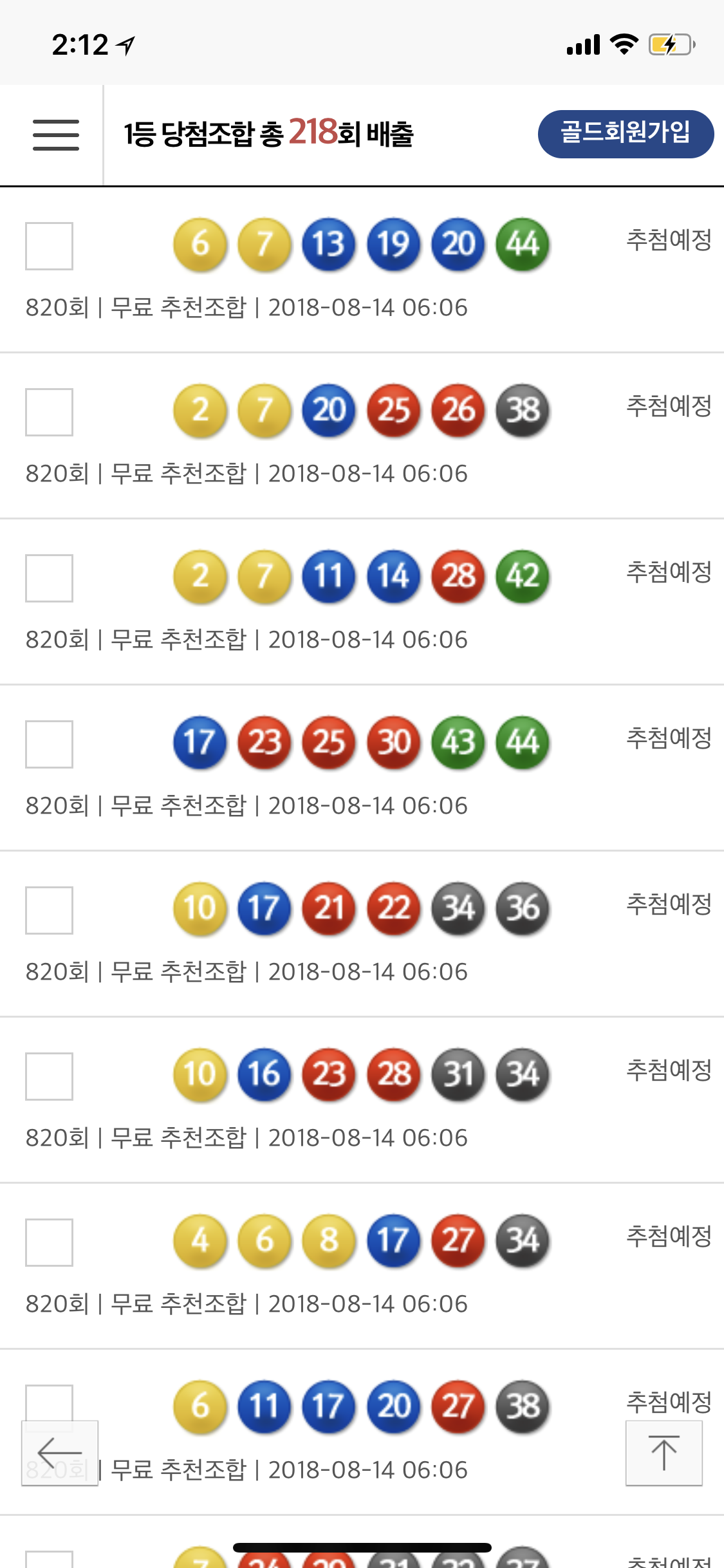This screenshot has width=724, height=1568.
Task: Tap the 골드회원가입 button
Action: click(x=625, y=134)
